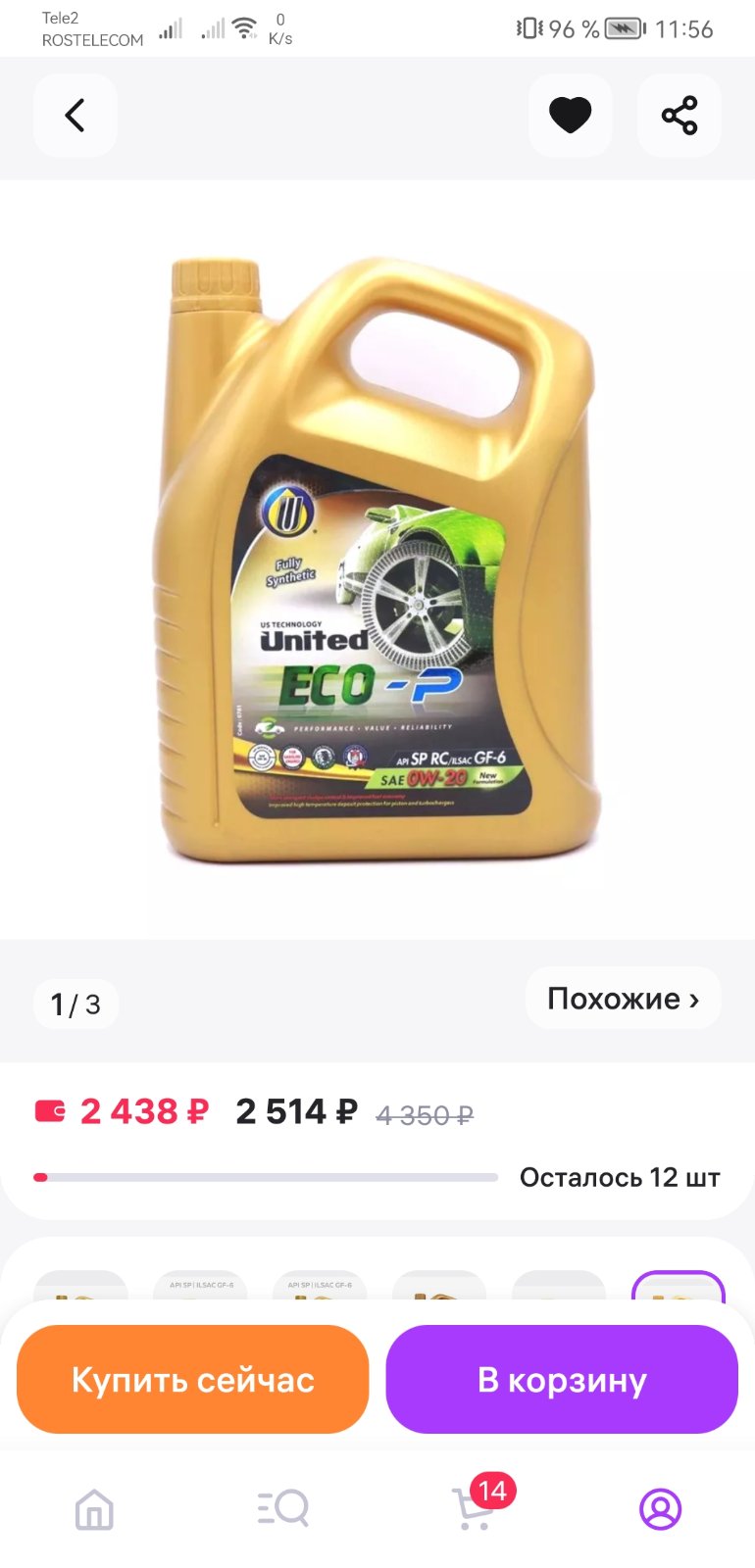Open the Похожие similar items button

coord(623,999)
